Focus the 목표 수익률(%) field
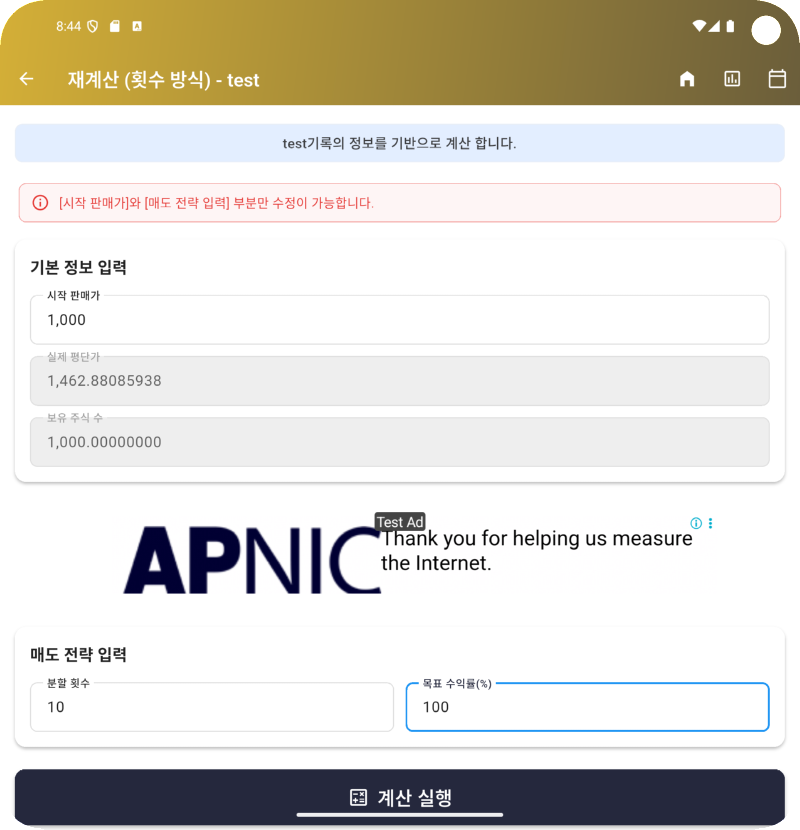 (x=587, y=707)
